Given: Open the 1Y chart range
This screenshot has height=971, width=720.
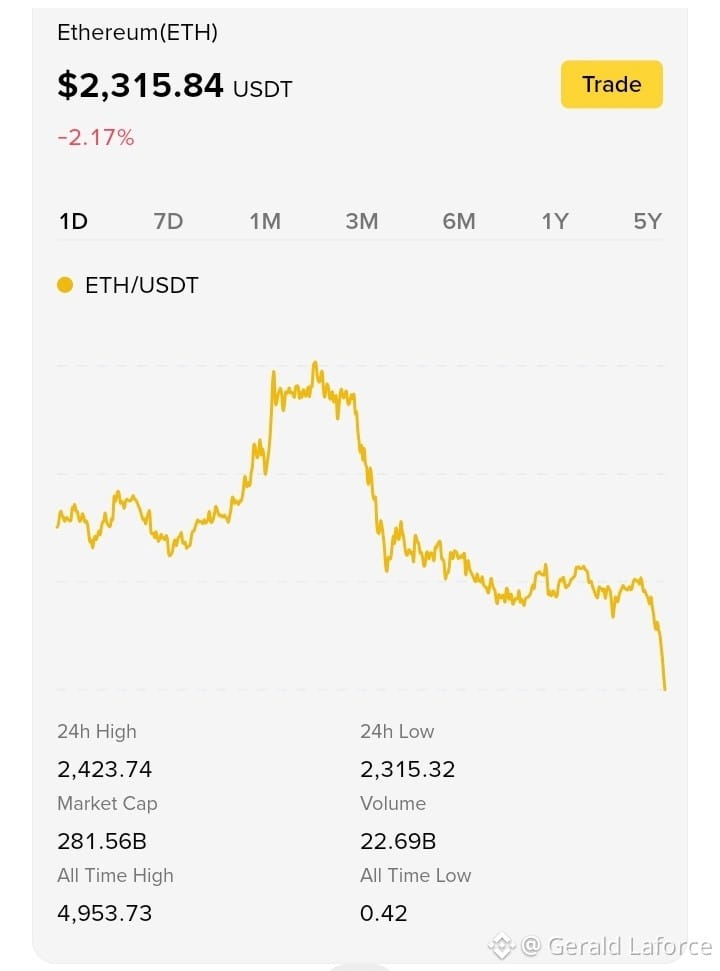Looking at the screenshot, I should pos(555,221).
